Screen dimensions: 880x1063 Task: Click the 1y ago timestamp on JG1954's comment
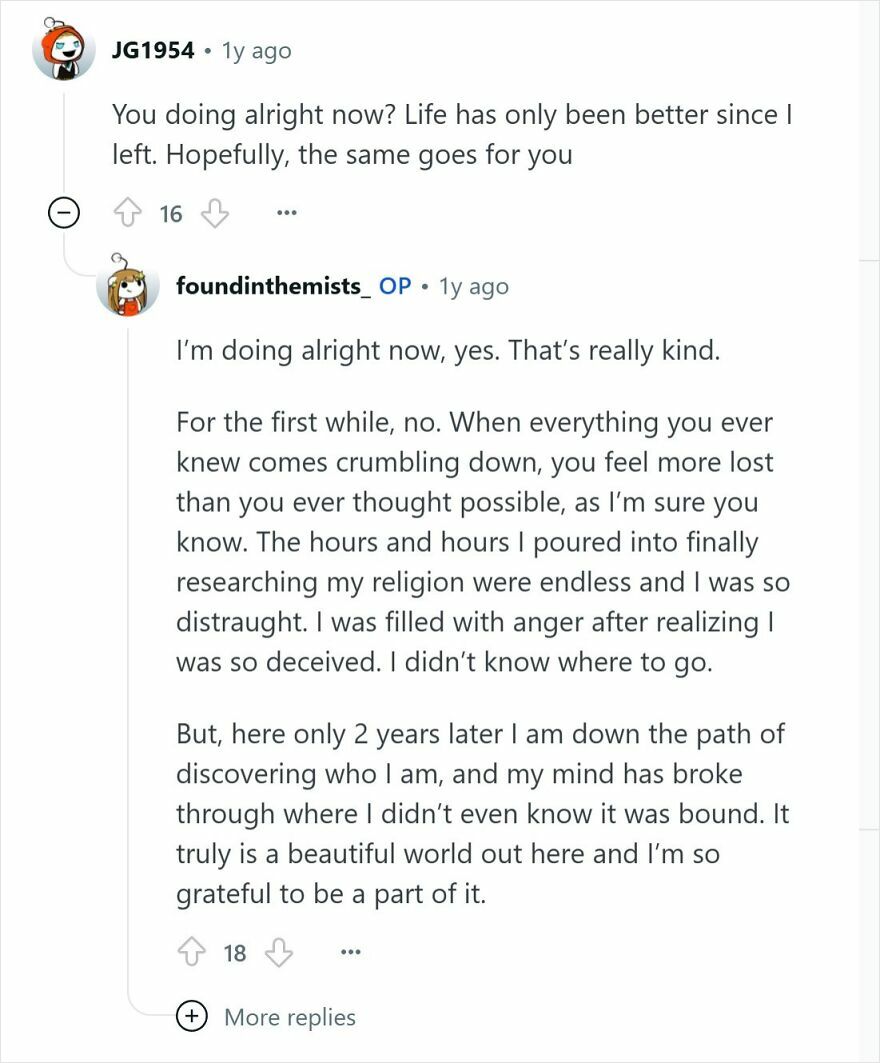[253, 50]
